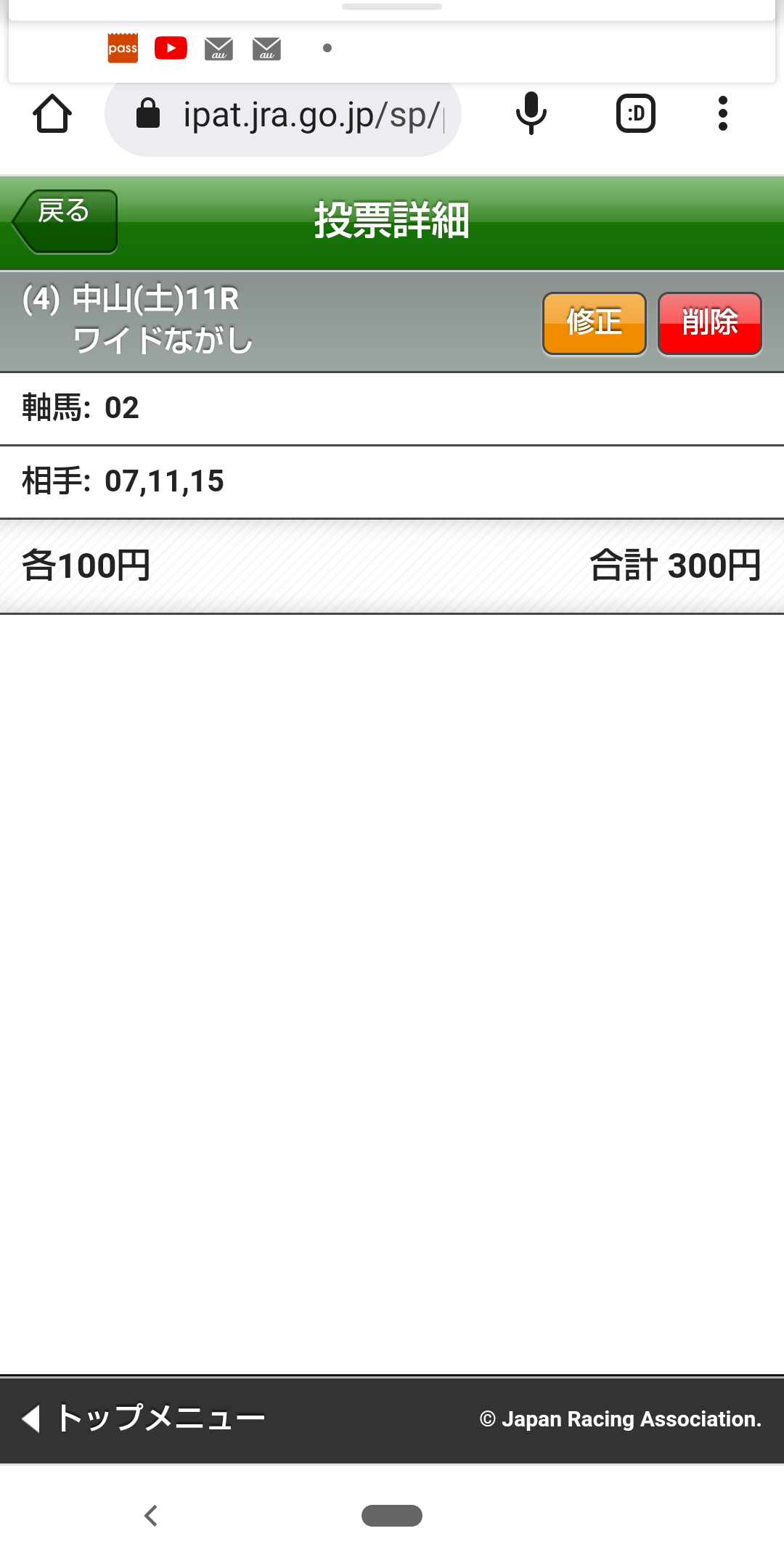This screenshot has width=784, height=1568.
Task: Tap the padlock security icon
Action: (149, 113)
